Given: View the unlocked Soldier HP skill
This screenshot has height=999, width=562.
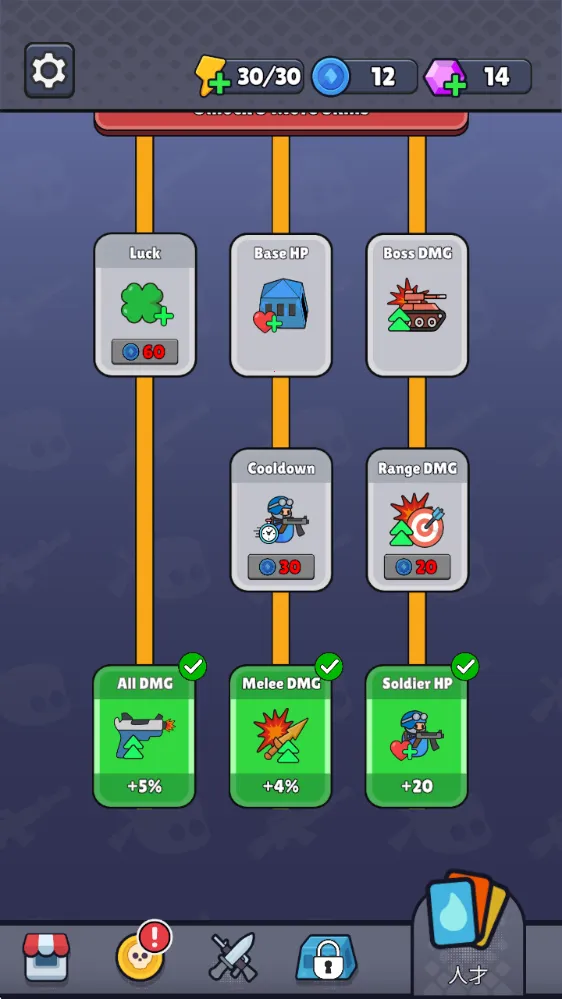Looking at the screenshot, I should [417, 736].
